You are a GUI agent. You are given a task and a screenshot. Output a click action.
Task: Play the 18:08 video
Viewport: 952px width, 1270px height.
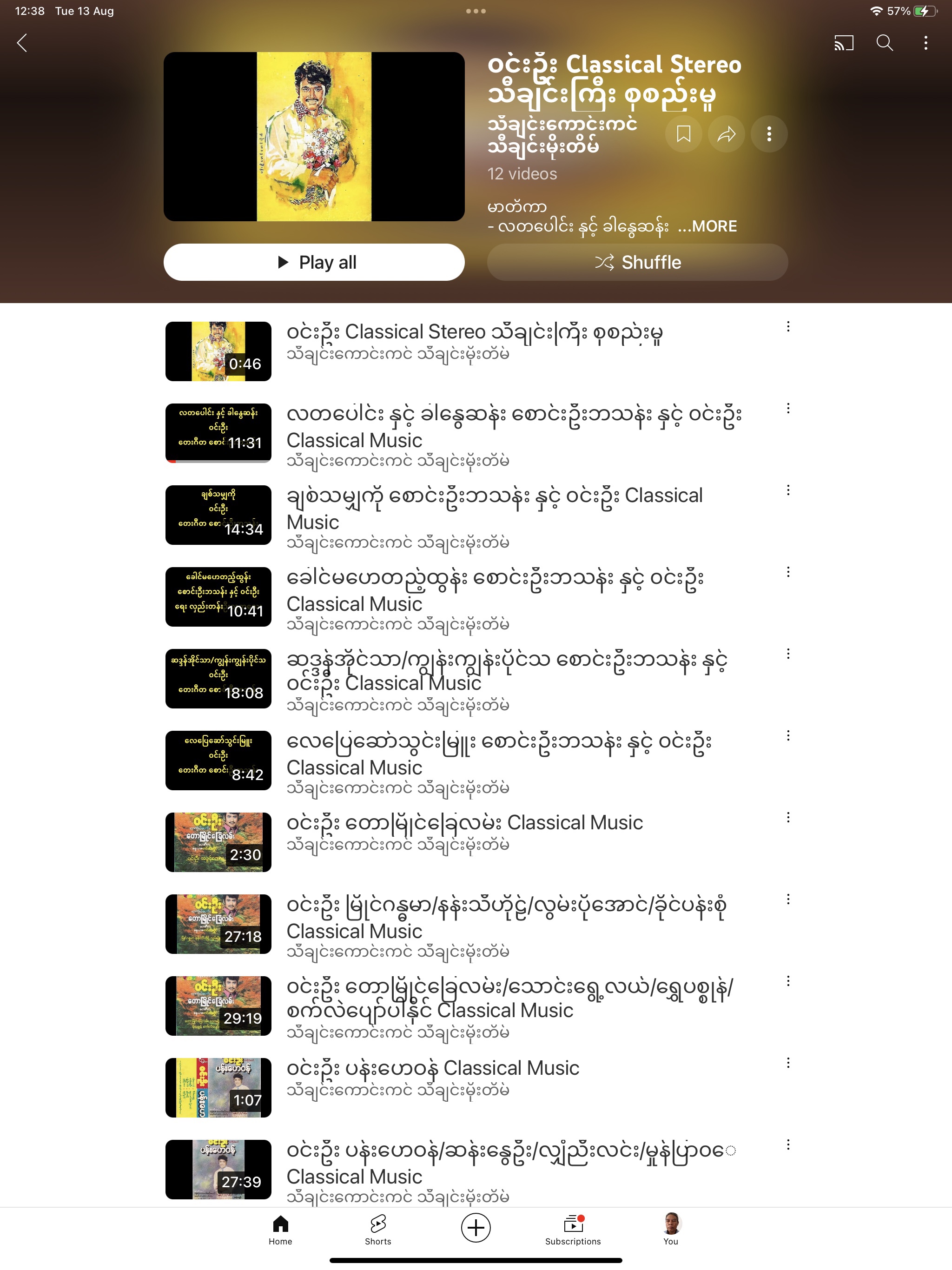point(218,678)
